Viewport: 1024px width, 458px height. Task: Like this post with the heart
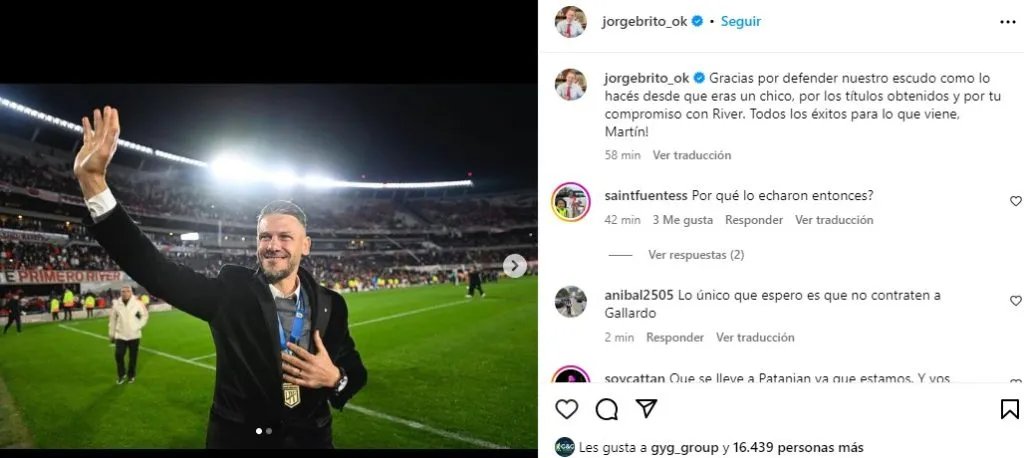coord(567,409)
